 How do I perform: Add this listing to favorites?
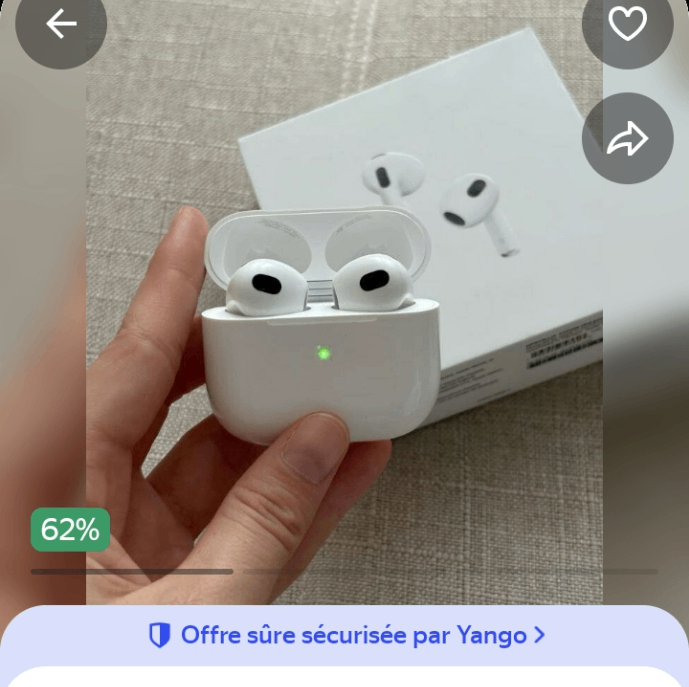click(628, 24)
